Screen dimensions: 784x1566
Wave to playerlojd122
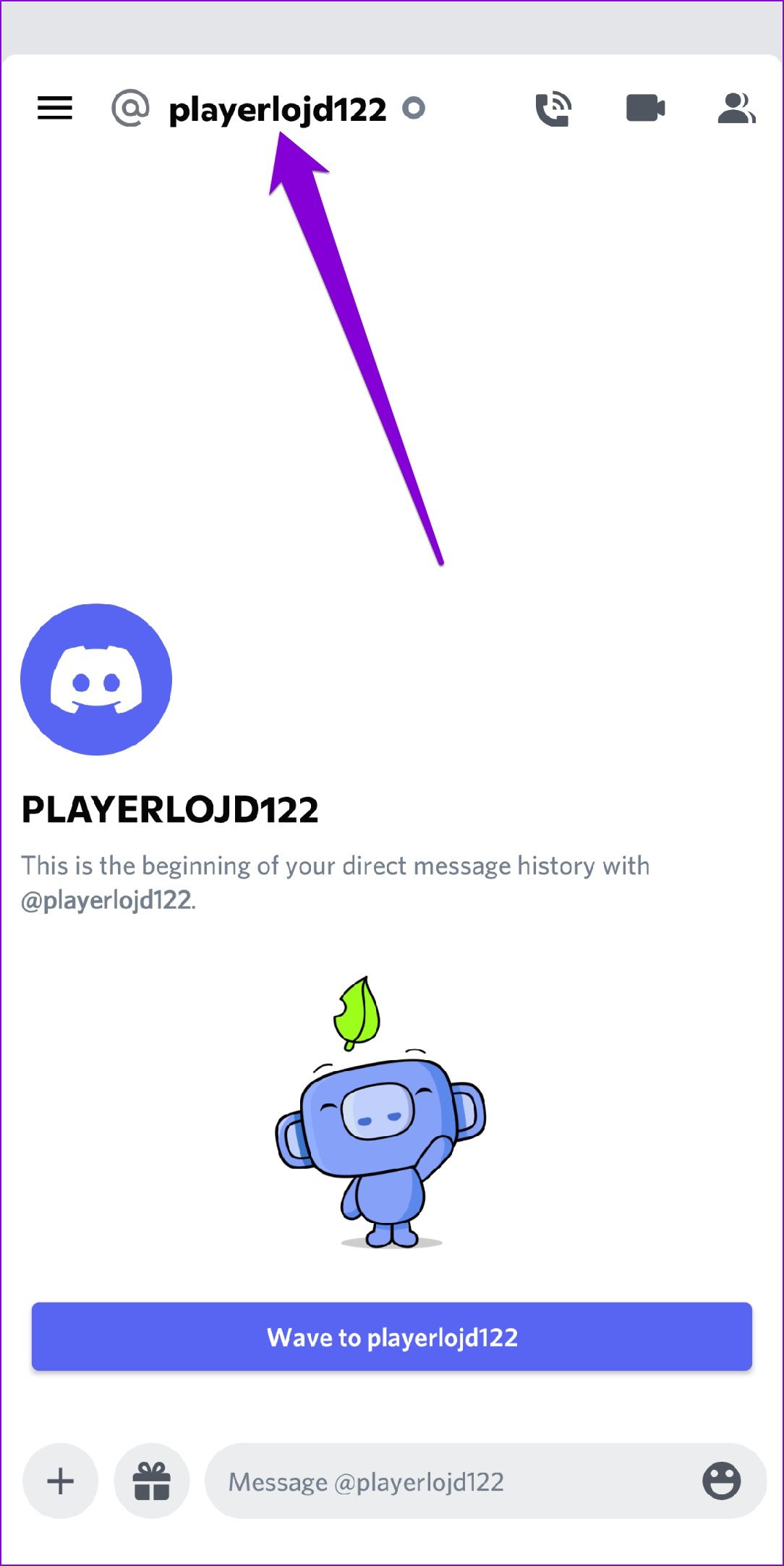click(x=392, y=1337)
